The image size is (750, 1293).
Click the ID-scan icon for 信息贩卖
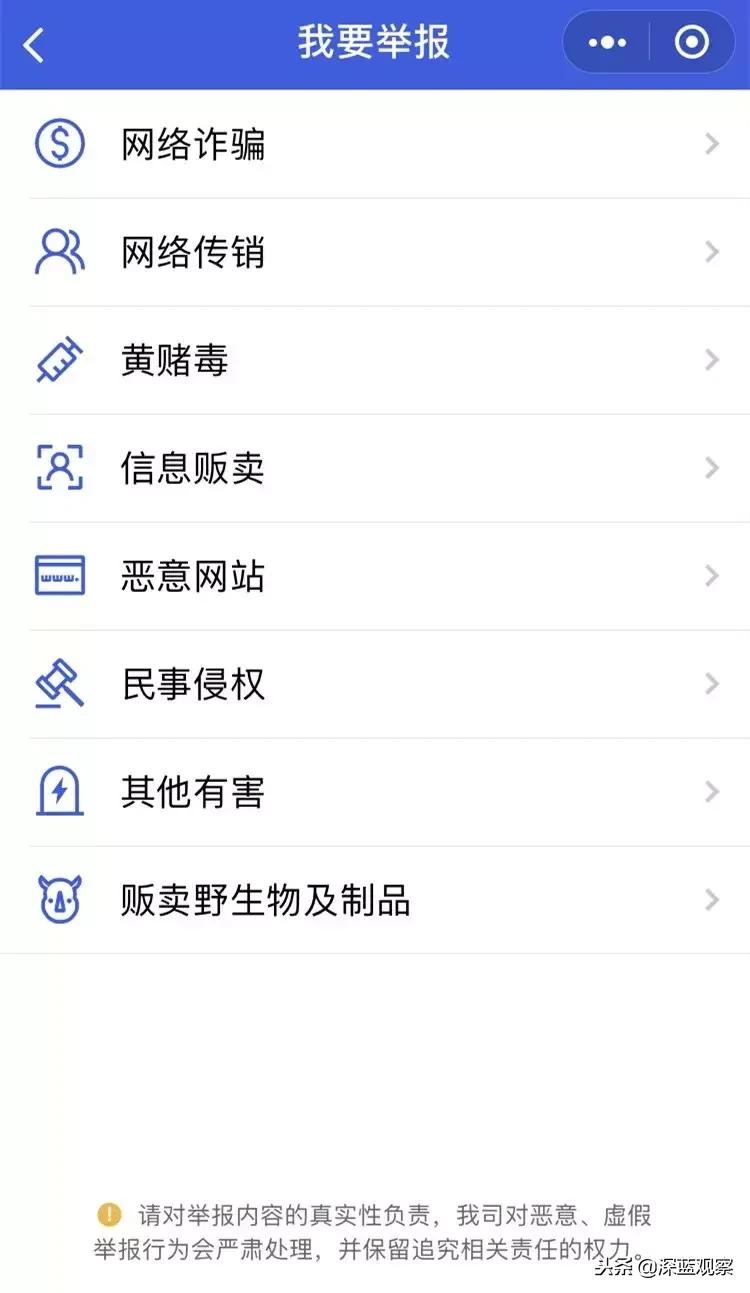[x=60, y=467]
